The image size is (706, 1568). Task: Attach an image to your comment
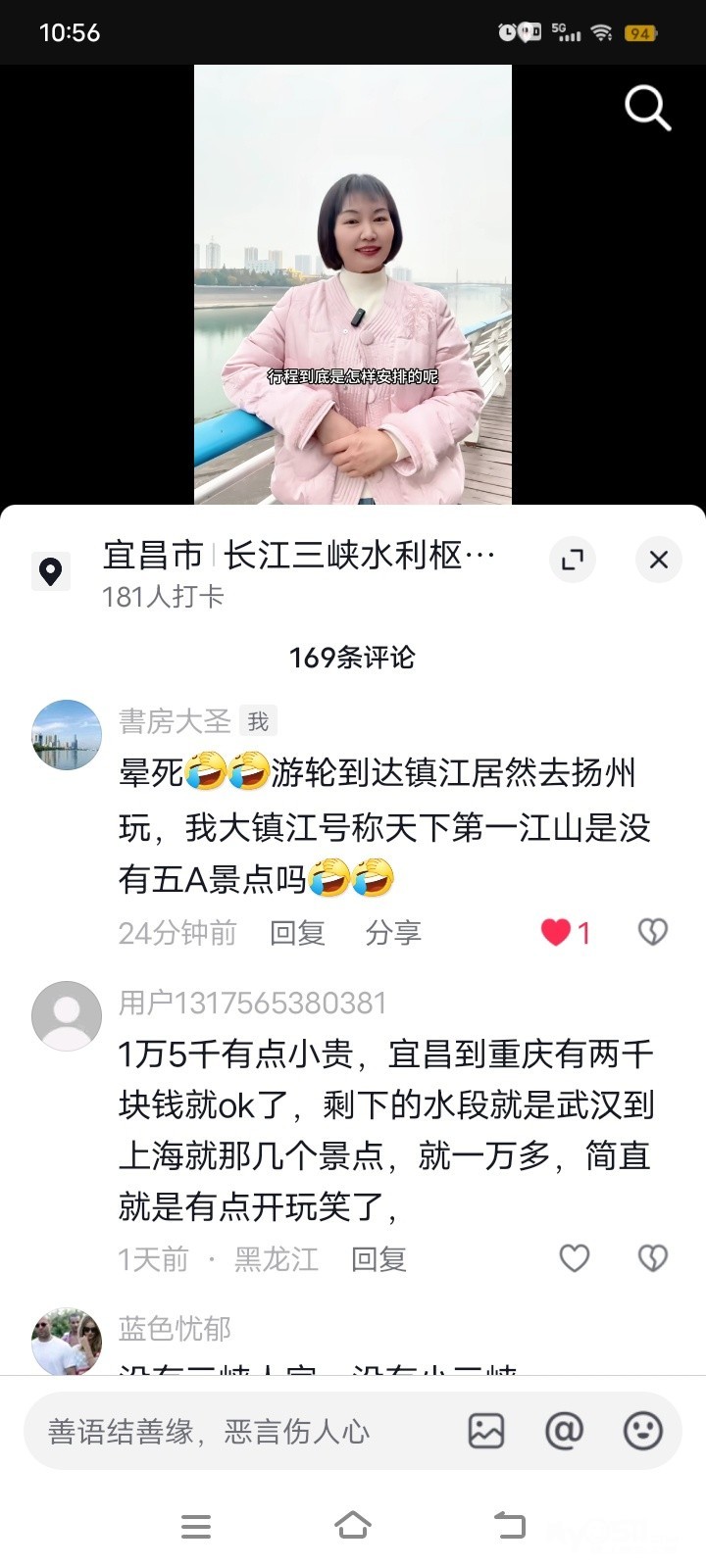[486, 1432]
